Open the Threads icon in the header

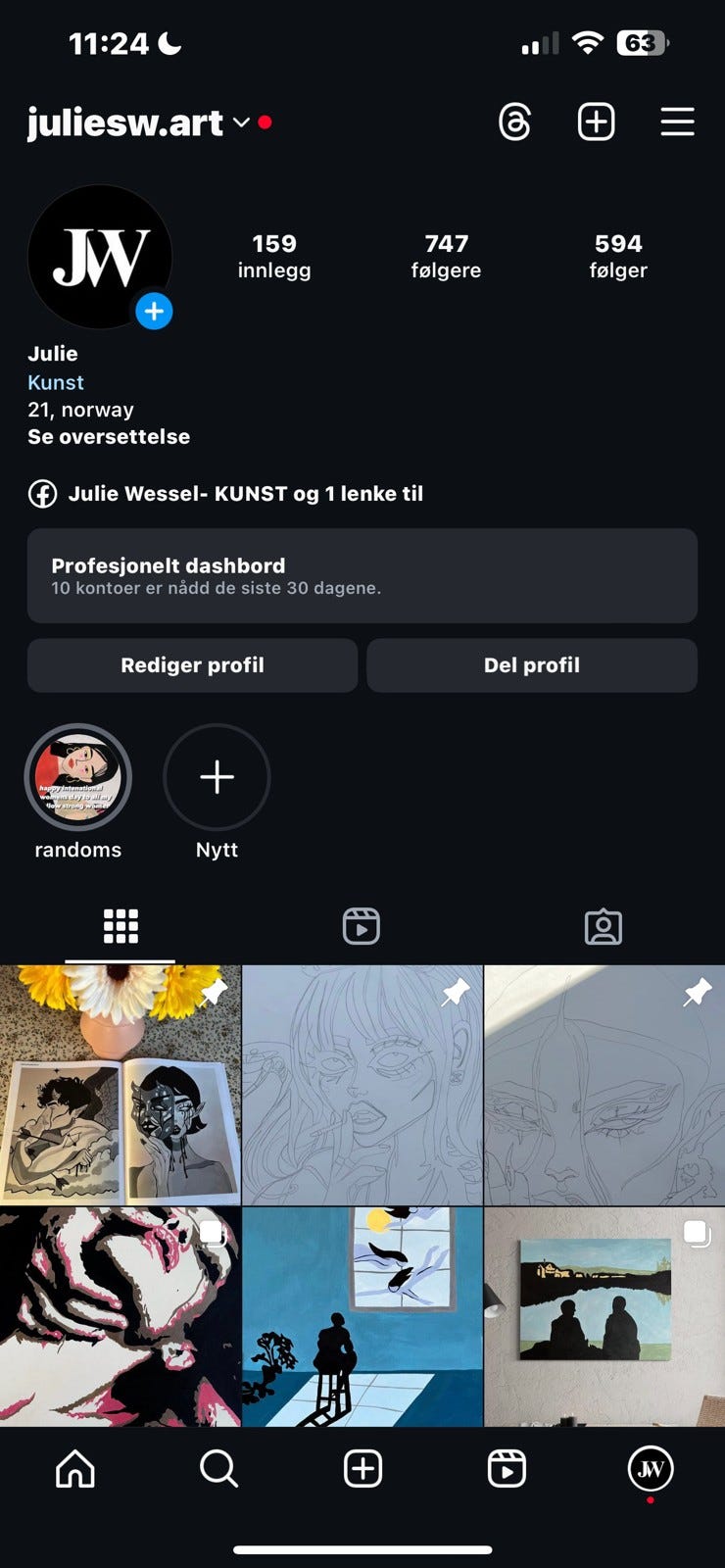[x=514, y=122]
